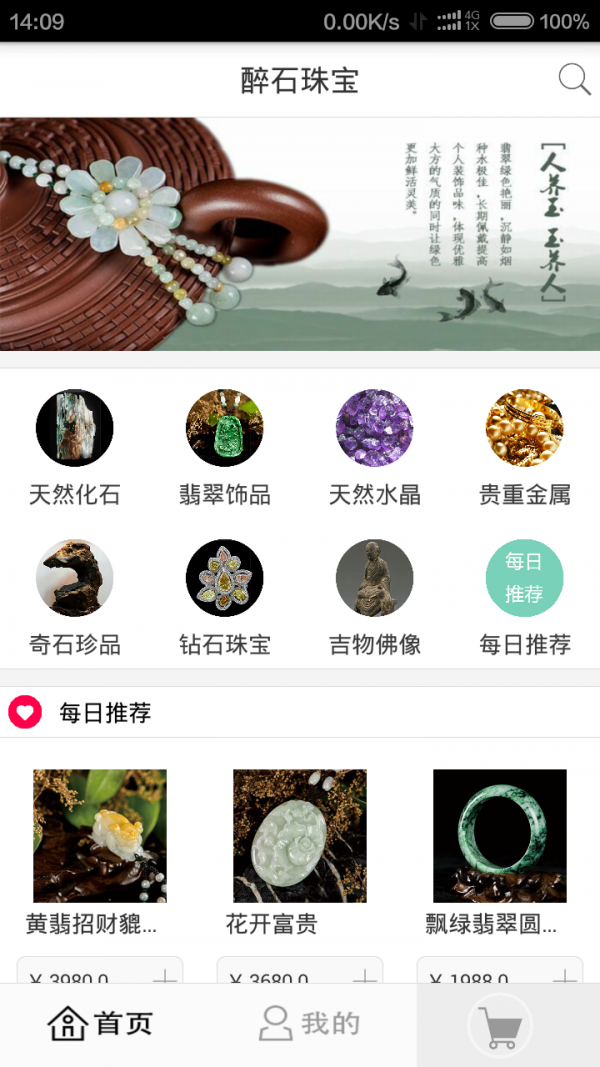Open the shopping cart

click(x=499, y=1025)
